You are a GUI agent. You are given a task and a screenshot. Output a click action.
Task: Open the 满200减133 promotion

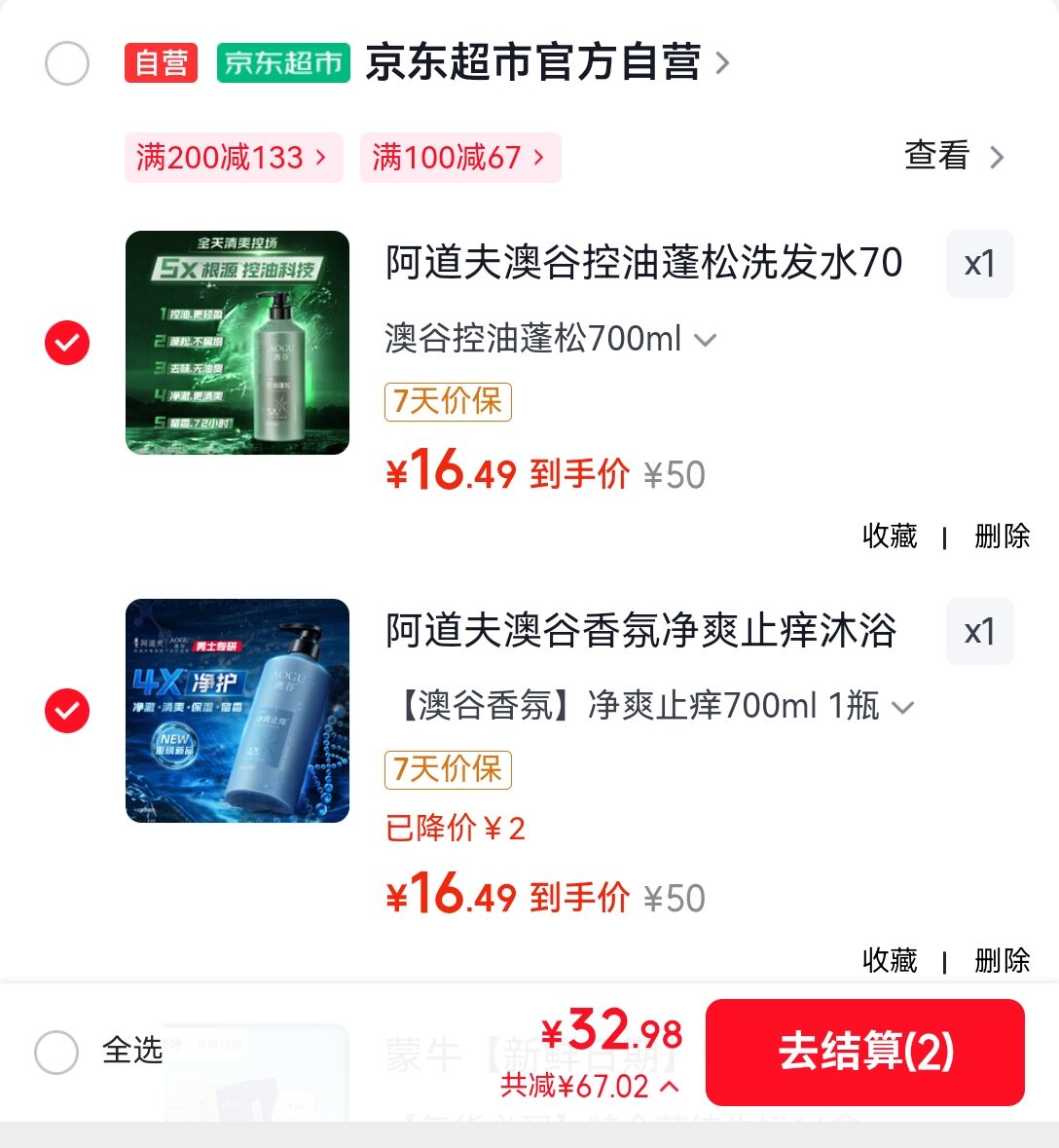[233, 157]
